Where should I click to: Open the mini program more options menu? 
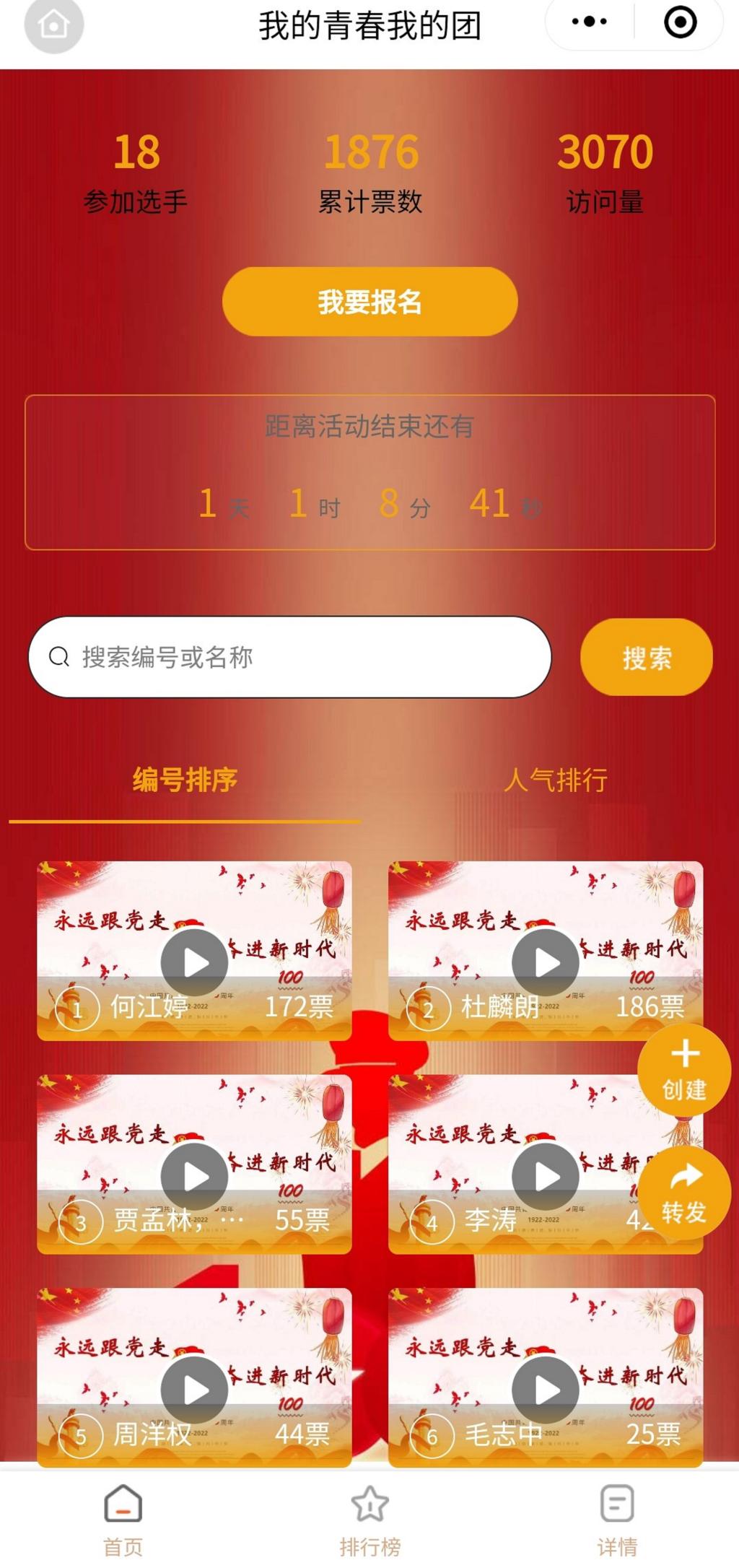(589, 22)
